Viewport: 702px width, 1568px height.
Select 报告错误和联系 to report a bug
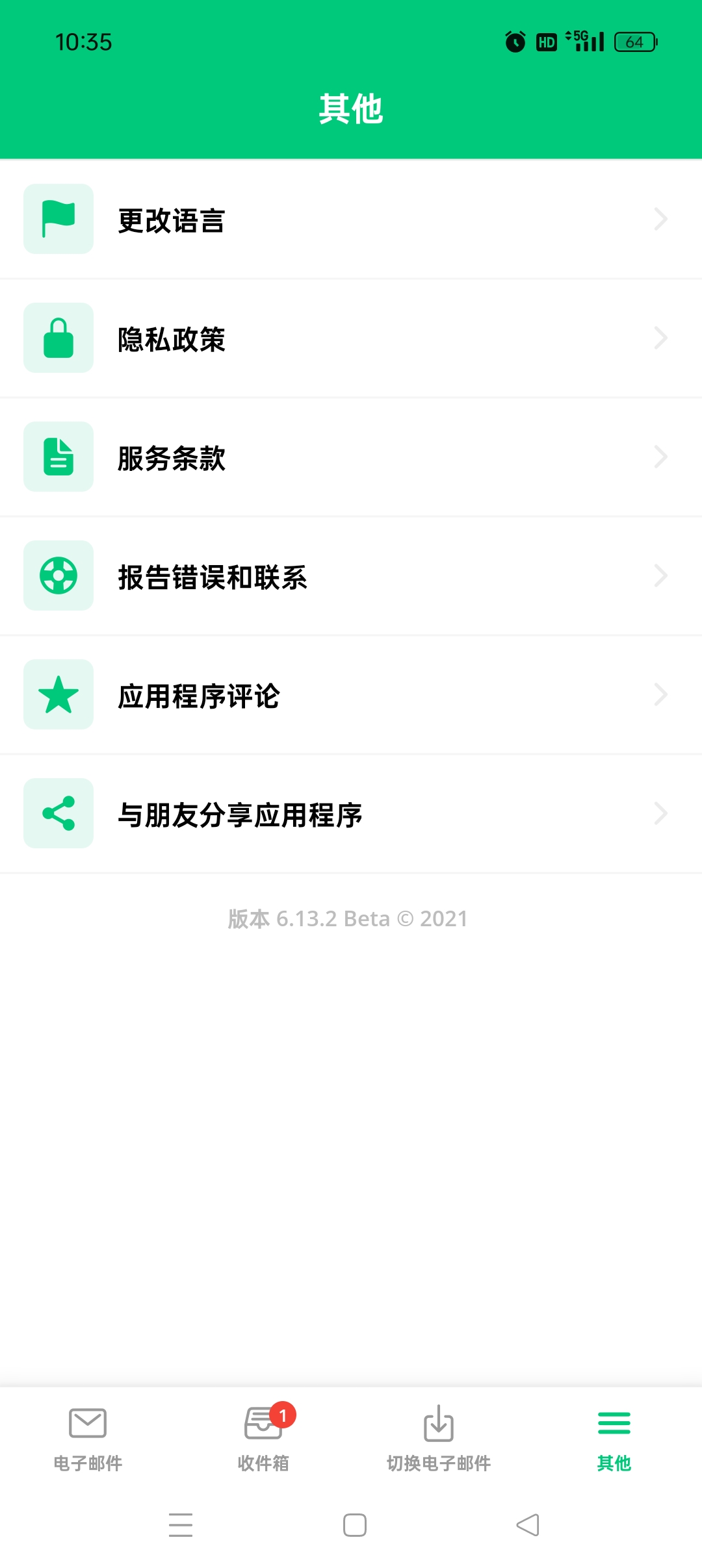coord(351,576)
